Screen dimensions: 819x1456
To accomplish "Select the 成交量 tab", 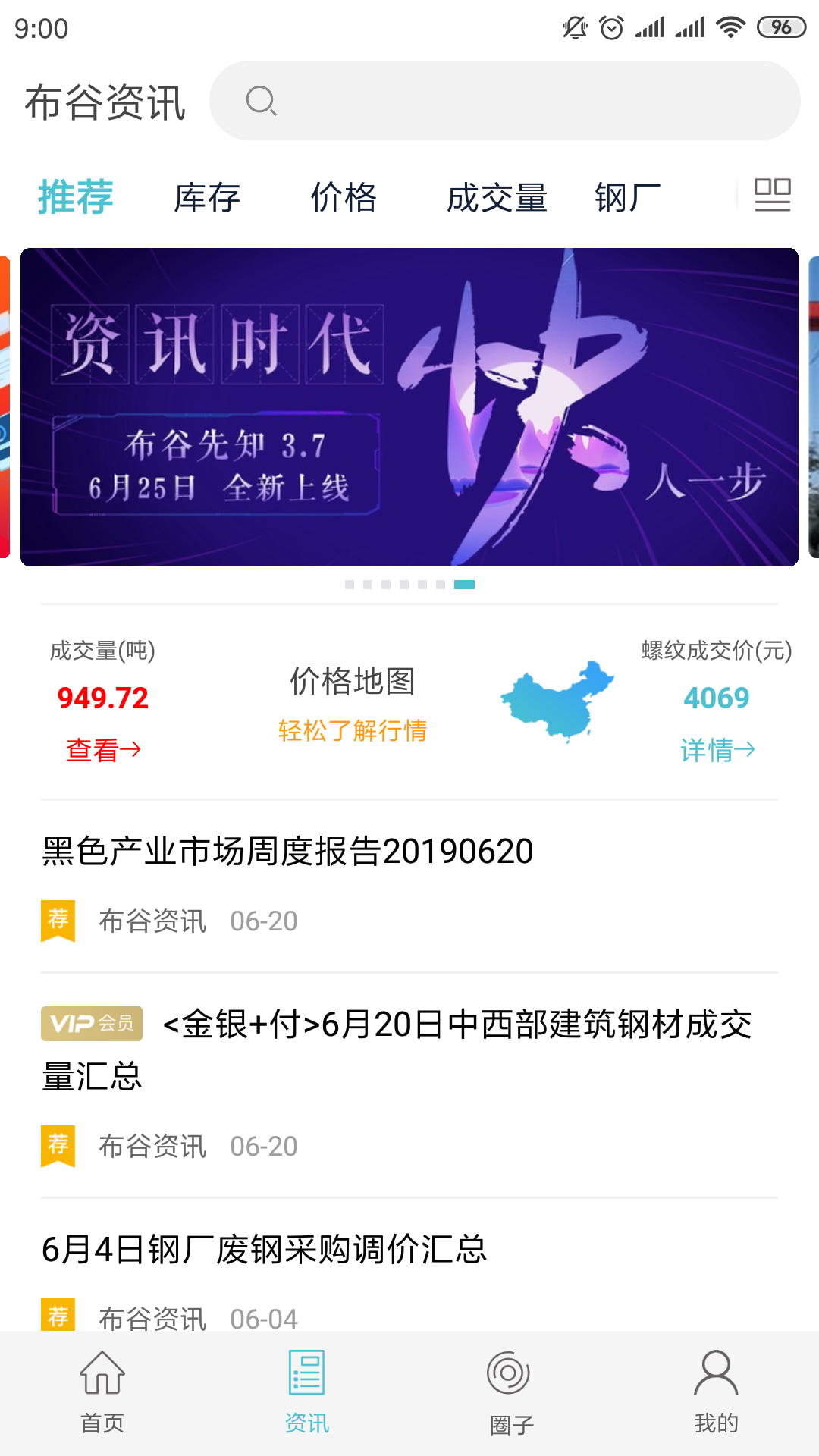I will pos(497,198).
